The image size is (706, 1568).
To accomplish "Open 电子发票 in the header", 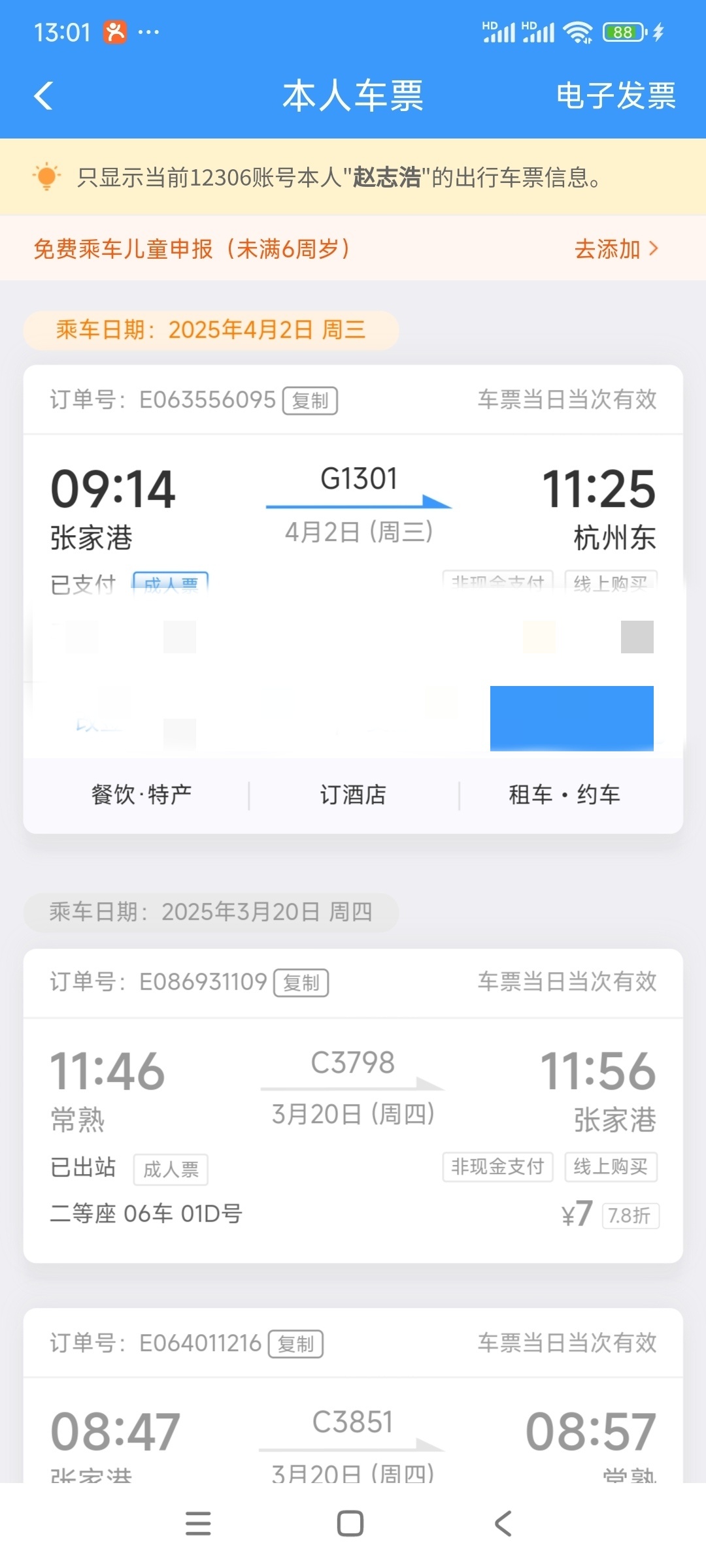I will pos(615,96).
